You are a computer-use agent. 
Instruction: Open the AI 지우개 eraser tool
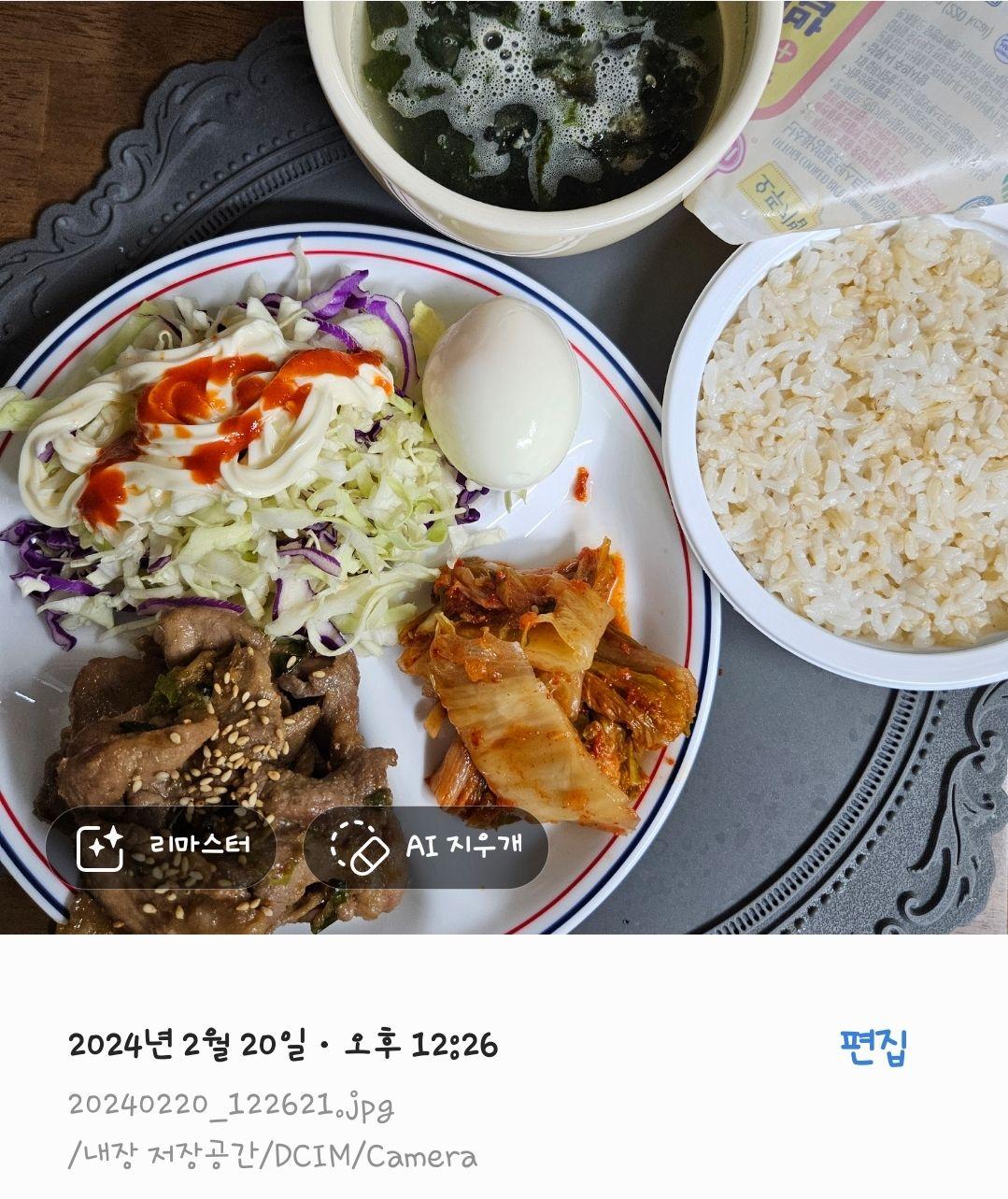pos(426,848)
